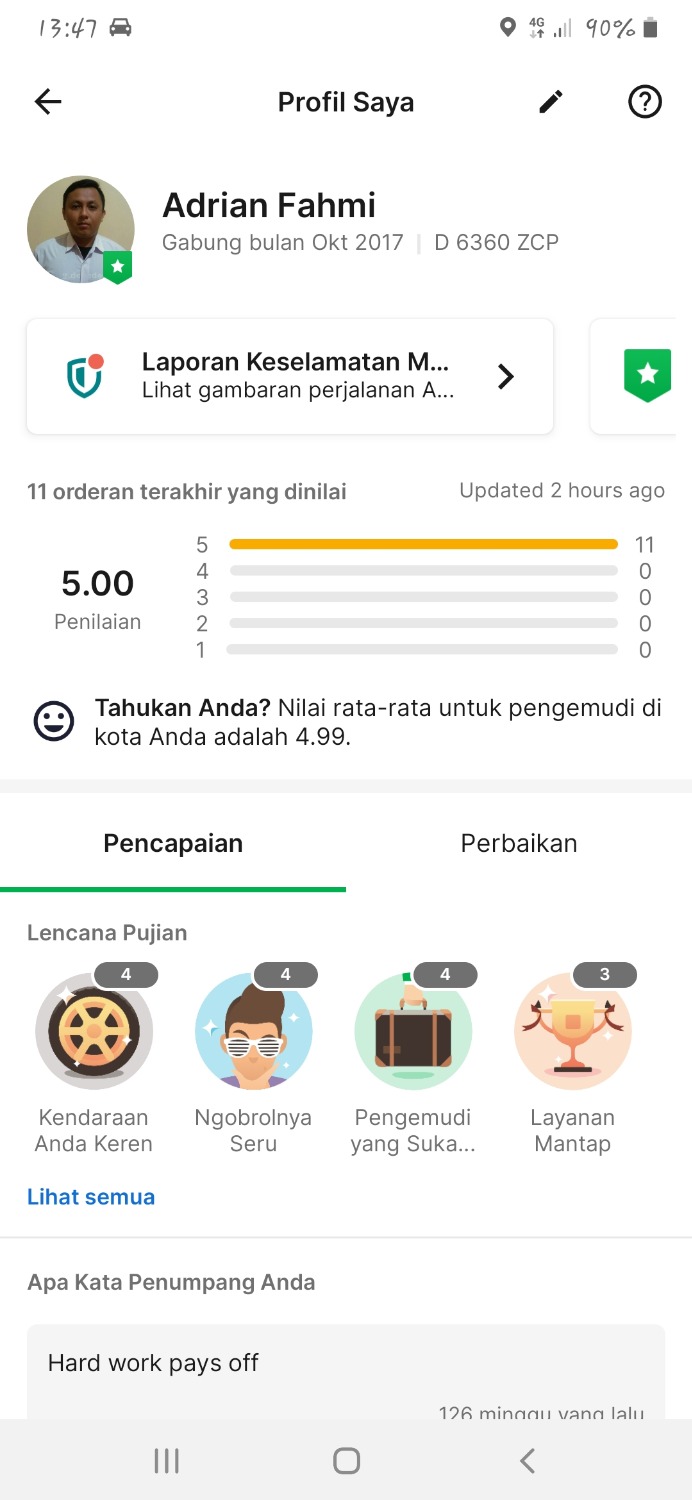Switch to the Perbaikan tab
The height and width of the screenshot is (1500, 692).
click(518, 843)
